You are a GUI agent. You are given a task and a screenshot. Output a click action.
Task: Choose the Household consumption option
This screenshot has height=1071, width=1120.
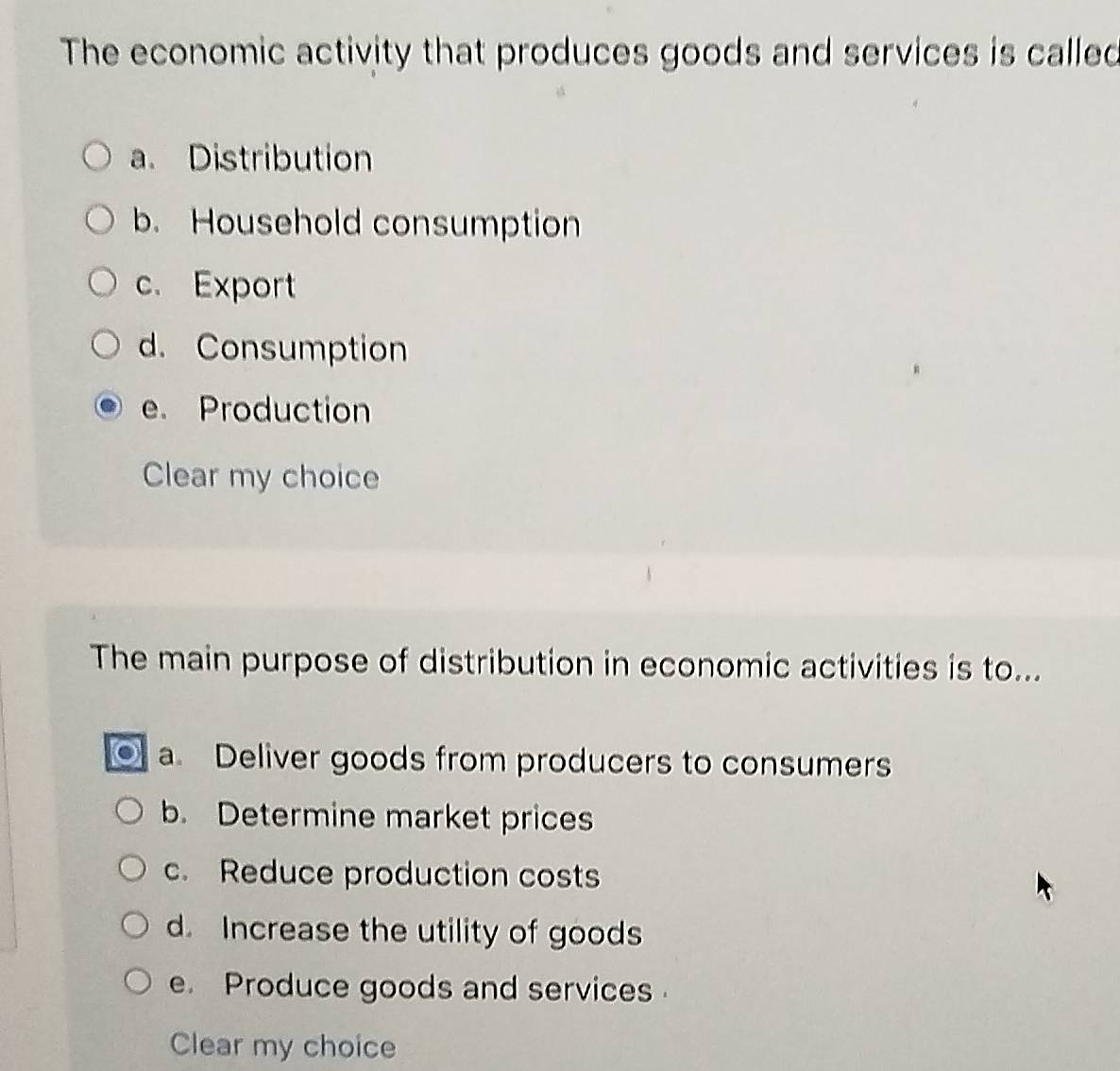[x=99, y=221]
